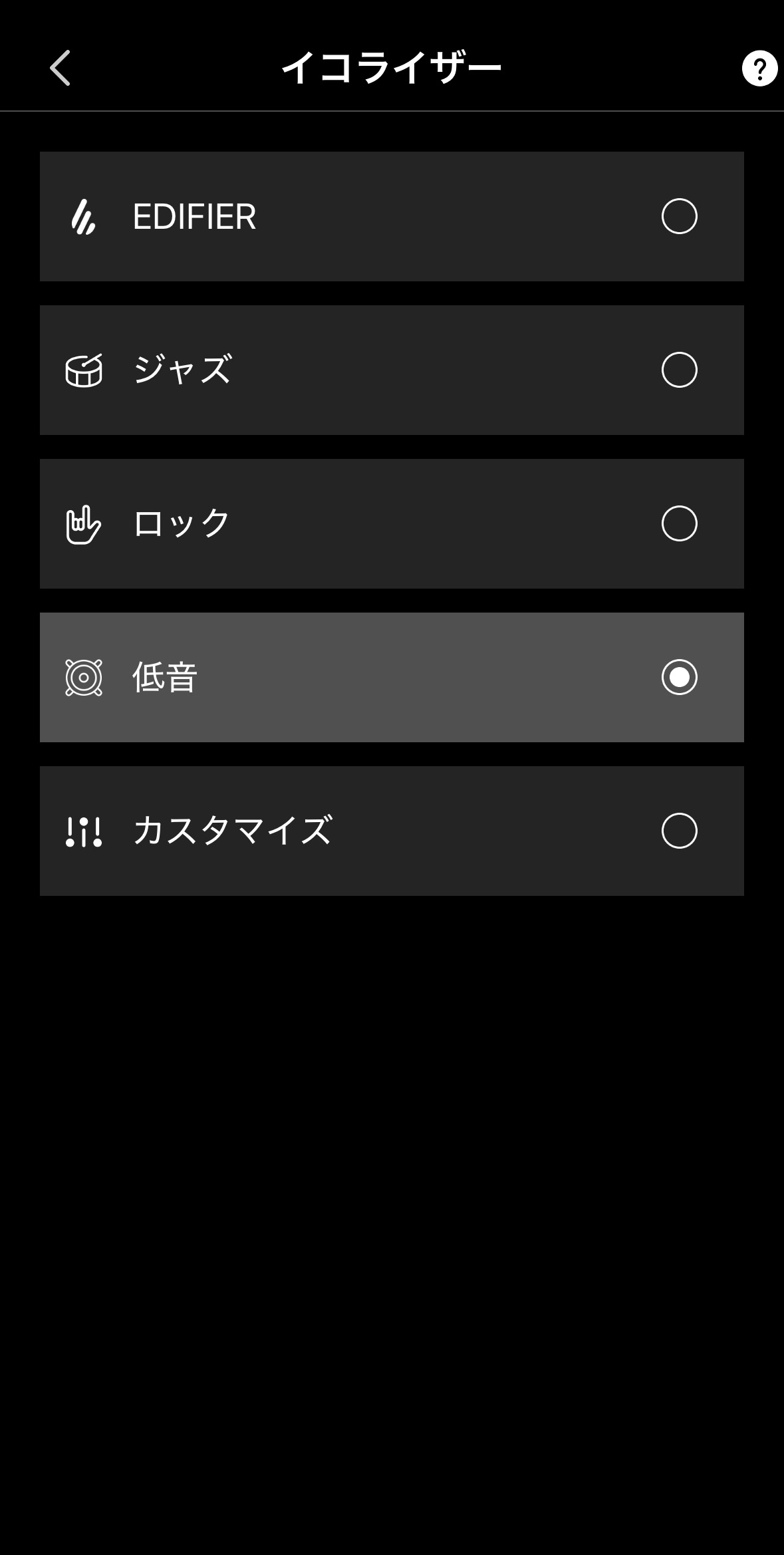Select the ジャズ preset radio button
The width and height of the screenshot is (784, 1555).
pyautogui.click(x=679, y=371)
